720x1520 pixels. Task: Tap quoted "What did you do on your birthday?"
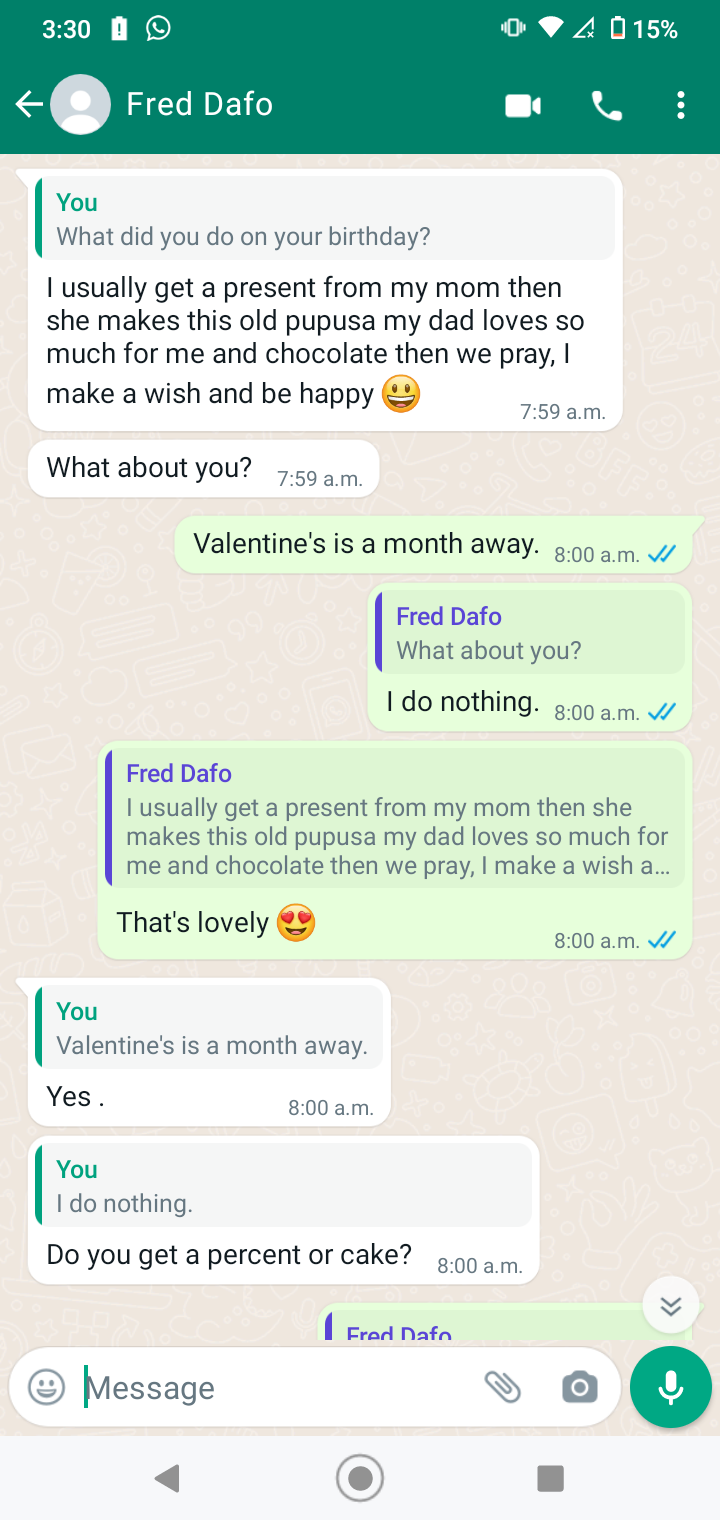pos(325,219)
